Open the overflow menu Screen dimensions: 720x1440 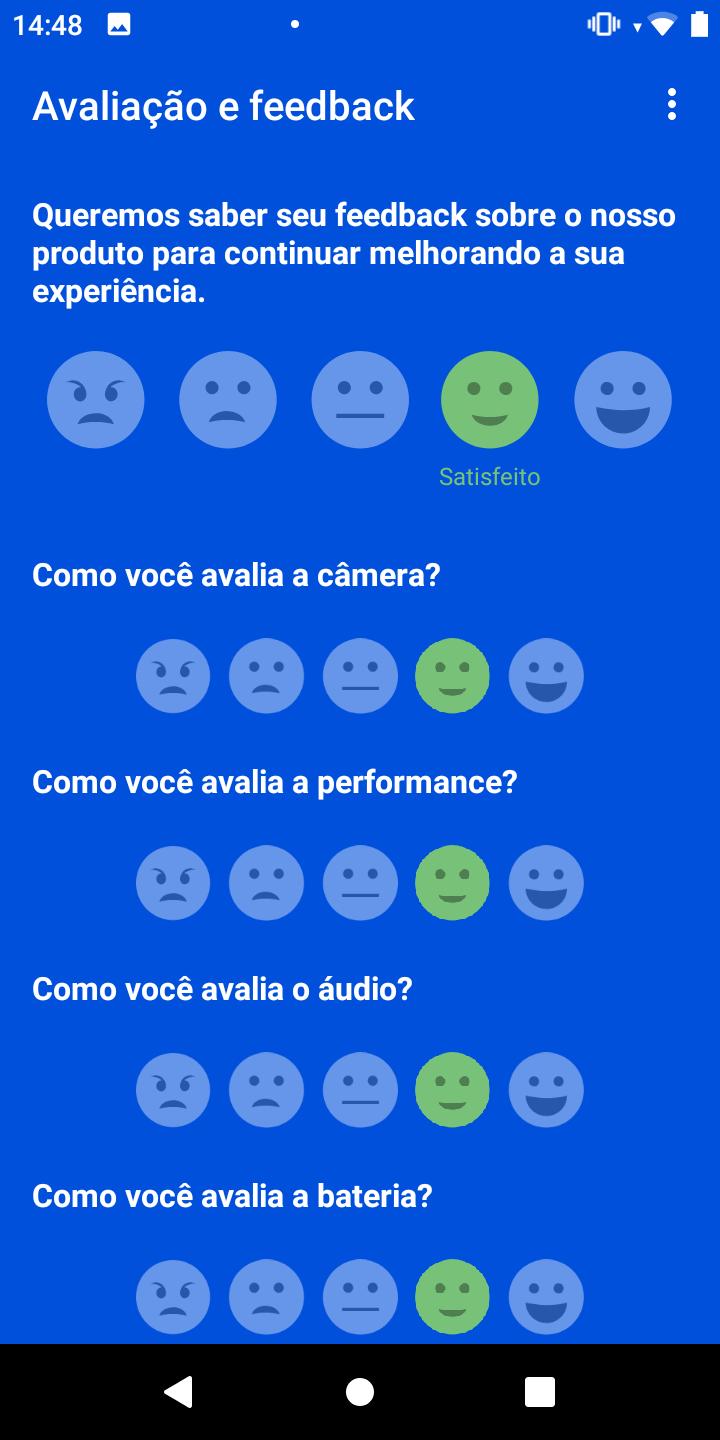(671, 105)
